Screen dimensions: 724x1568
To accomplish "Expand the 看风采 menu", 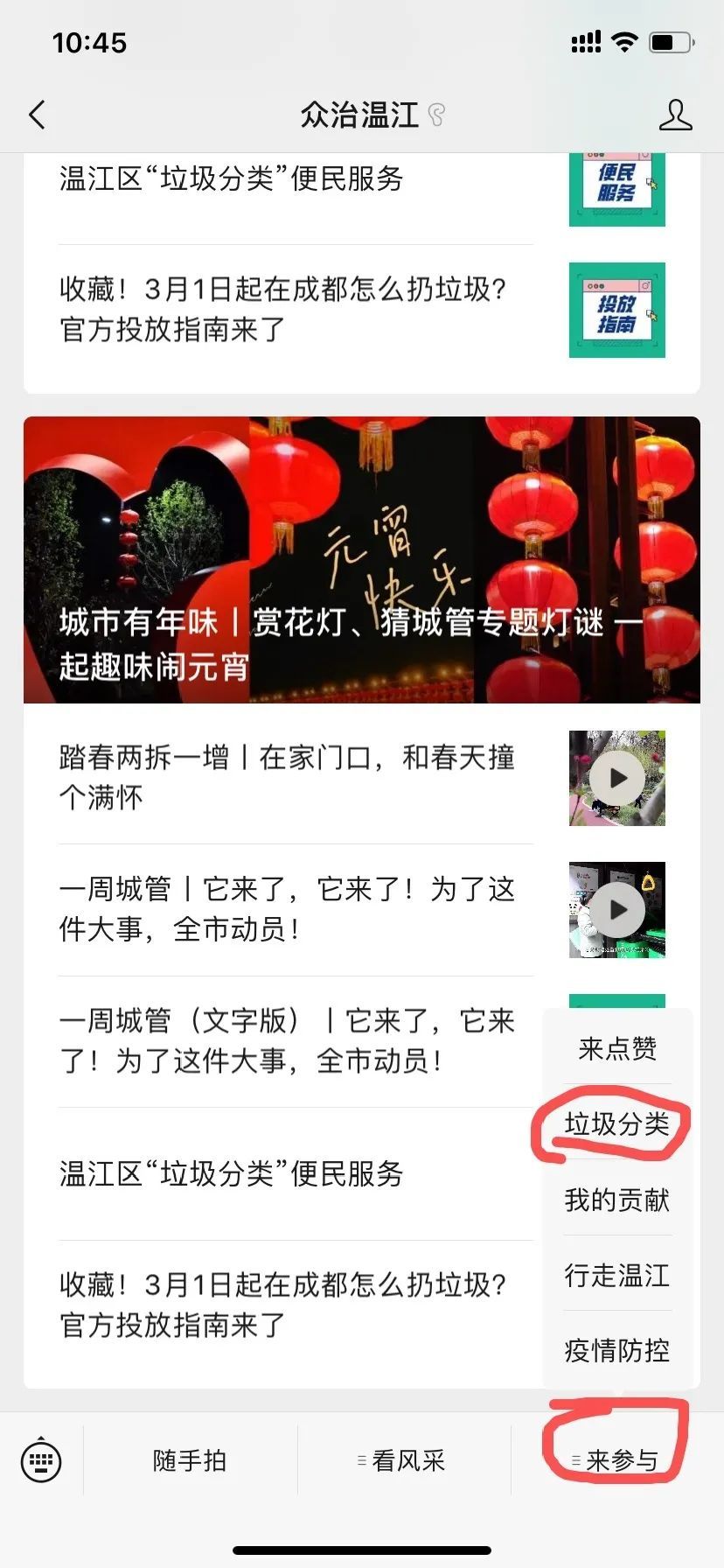I will [x=404, y=1459].
